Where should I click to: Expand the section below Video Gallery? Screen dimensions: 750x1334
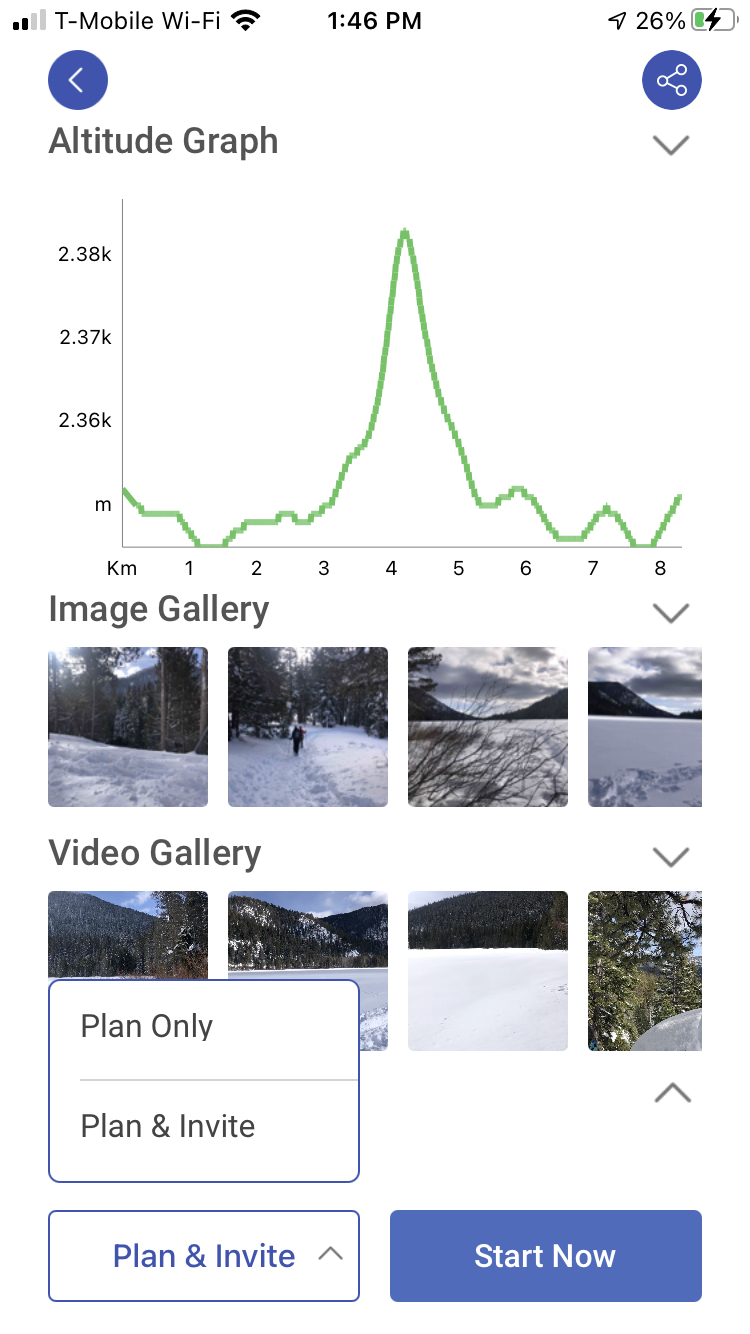[x=672, y=1093]
